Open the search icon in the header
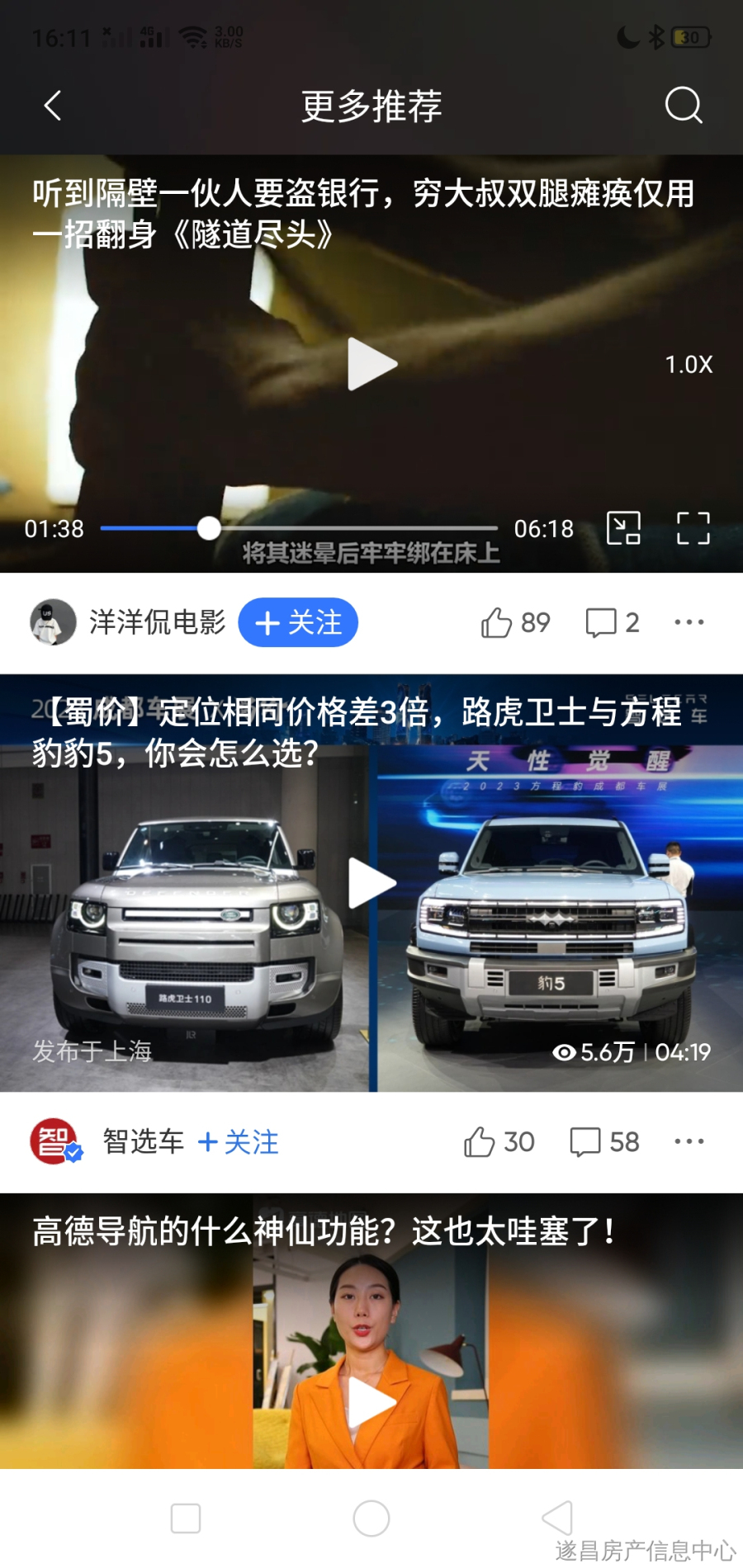 pyautogui.click(x=684, y=106)
